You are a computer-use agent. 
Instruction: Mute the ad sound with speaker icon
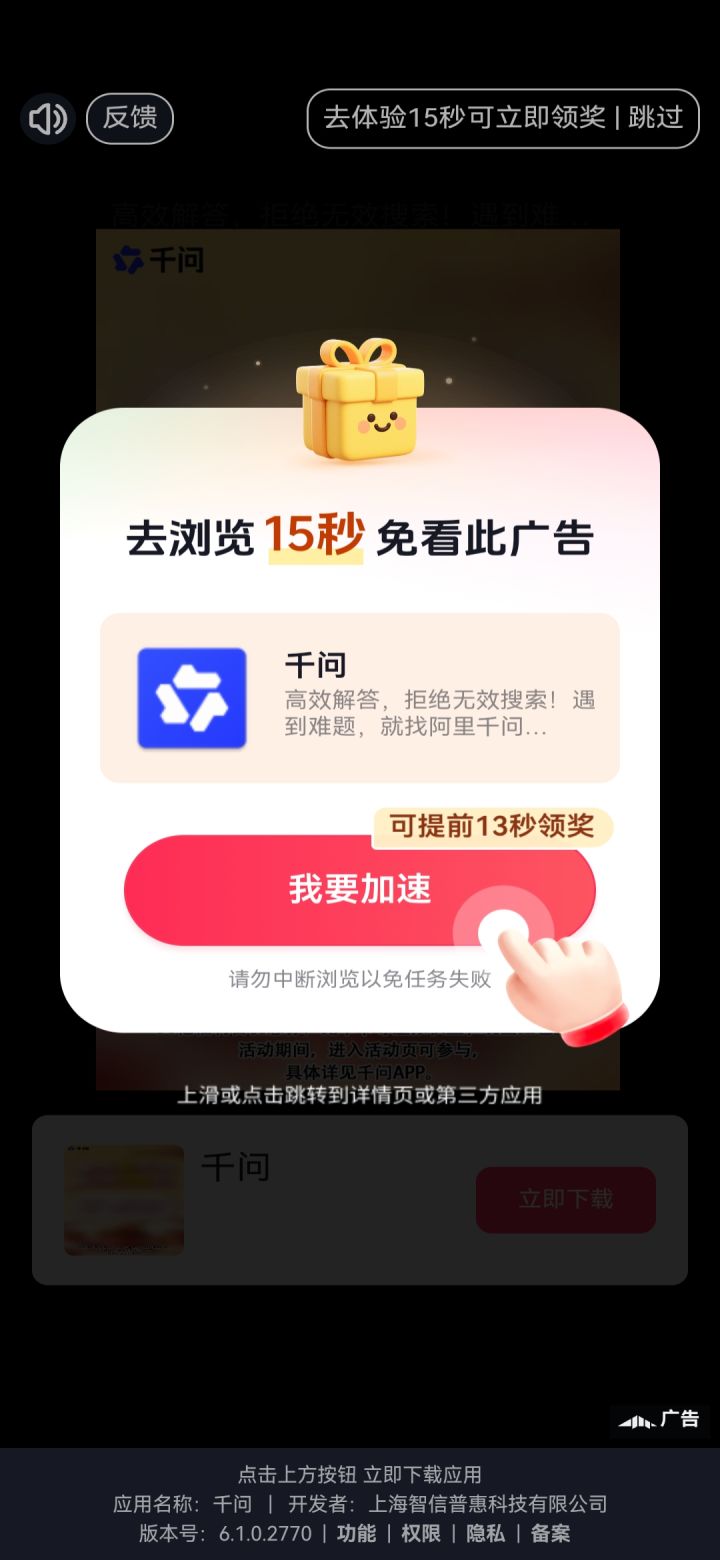pyautogui.click(x=47, y=118)
